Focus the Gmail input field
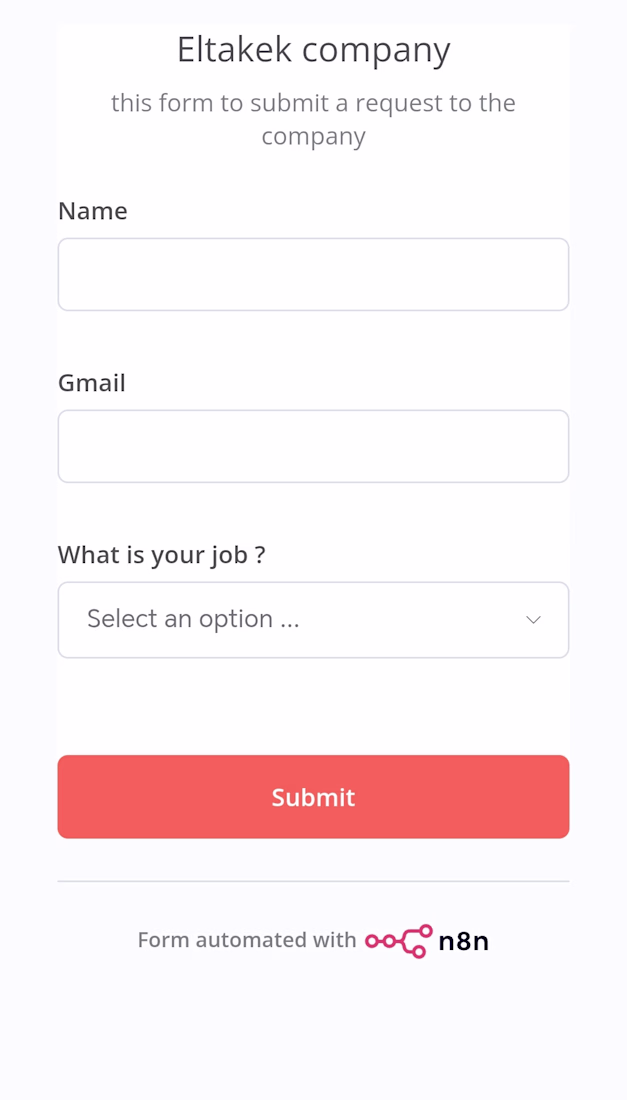 313,446
